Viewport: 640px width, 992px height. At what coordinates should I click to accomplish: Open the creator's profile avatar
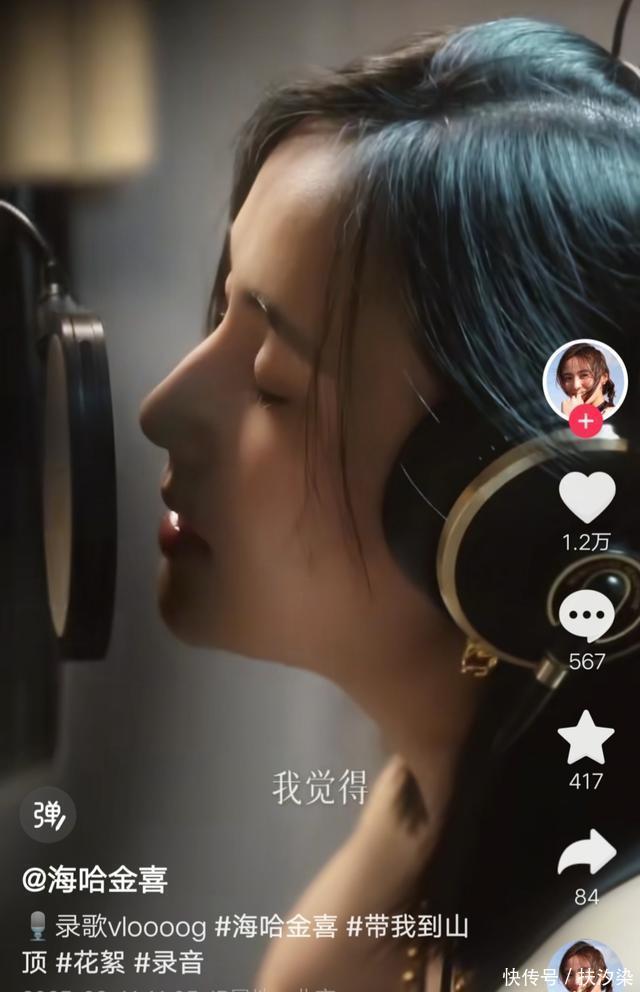pyautogui.click(x=584, y=378)
